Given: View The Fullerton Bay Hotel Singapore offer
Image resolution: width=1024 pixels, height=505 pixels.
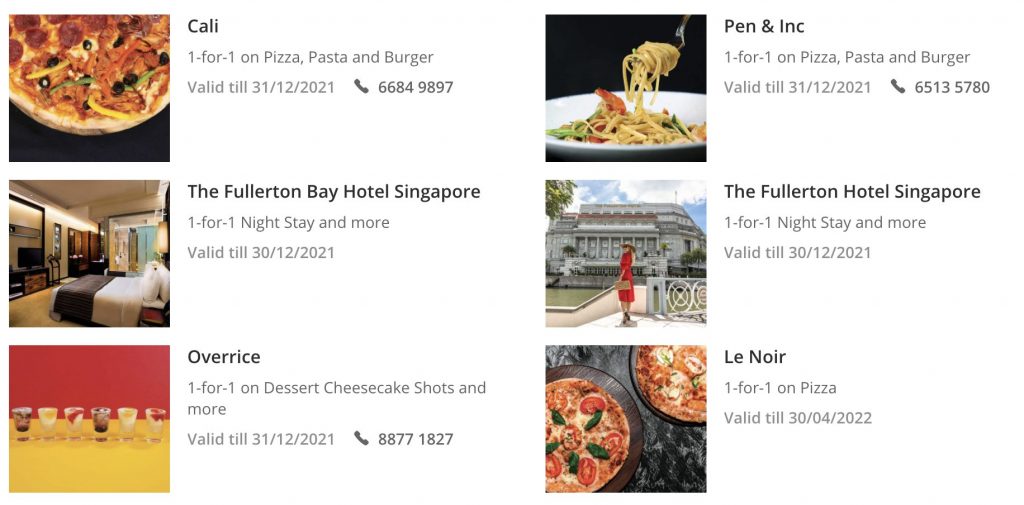Looking at the screenshot, I should click(333, 191).
